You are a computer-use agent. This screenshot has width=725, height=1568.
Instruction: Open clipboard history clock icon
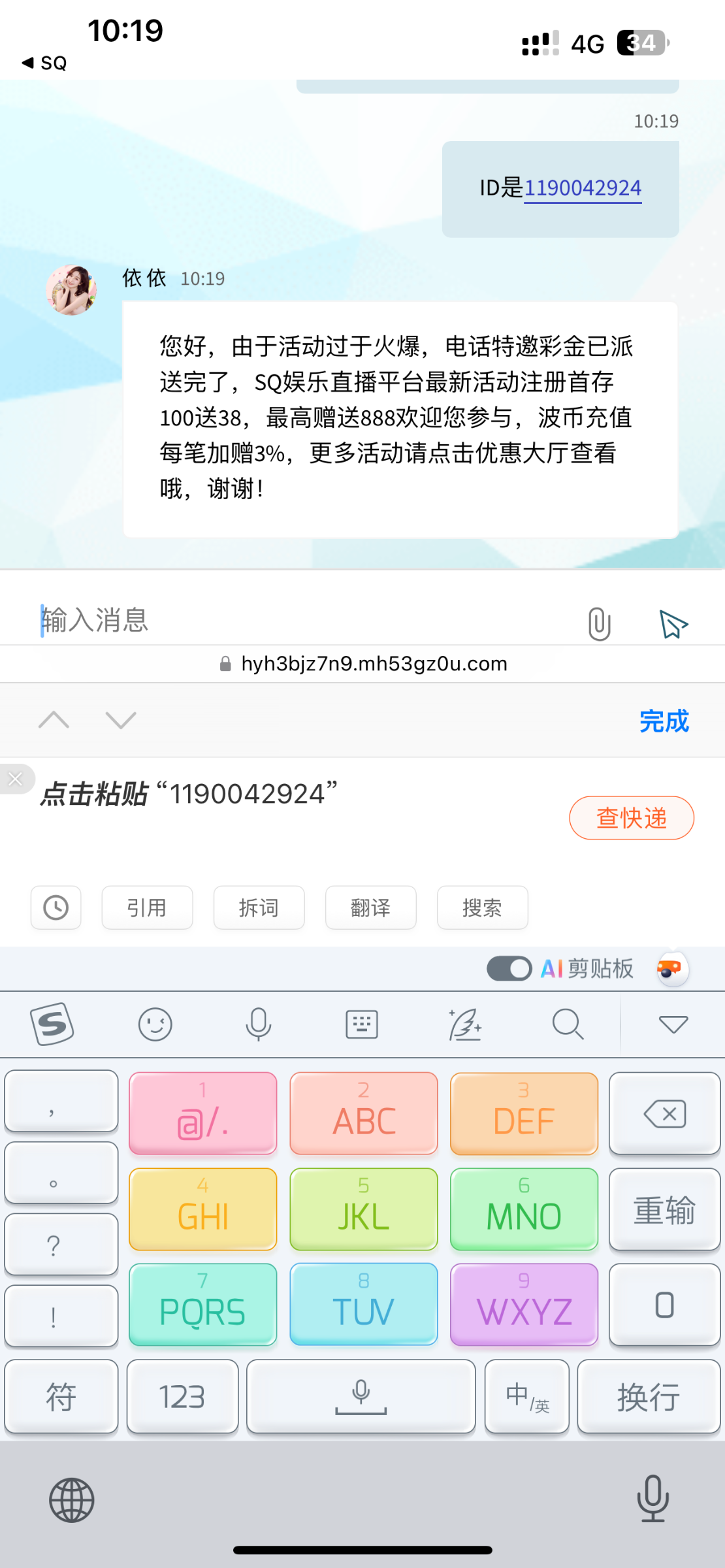click(56, 907)
